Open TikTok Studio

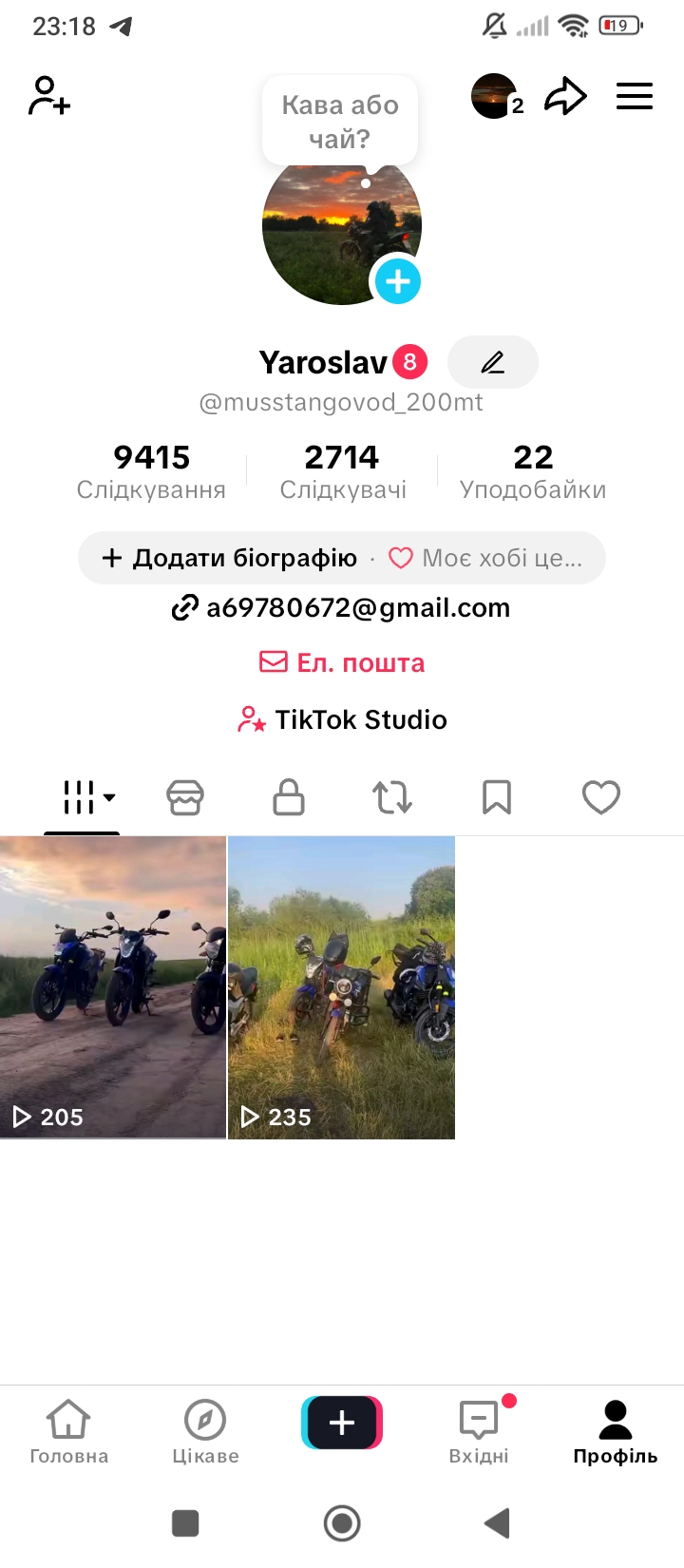click(342, 719)
